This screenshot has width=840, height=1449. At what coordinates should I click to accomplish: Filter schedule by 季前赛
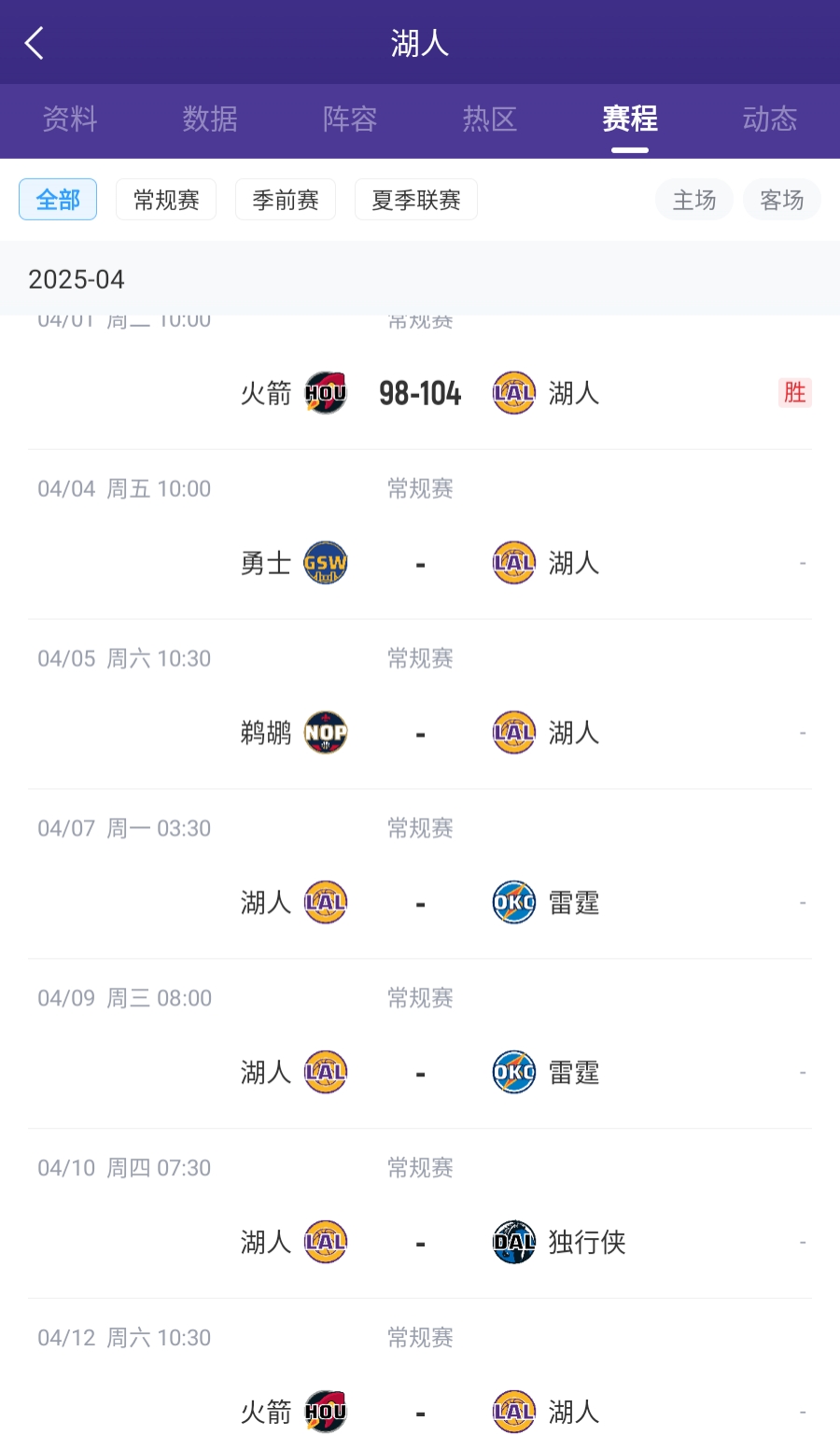click(286, 200)
